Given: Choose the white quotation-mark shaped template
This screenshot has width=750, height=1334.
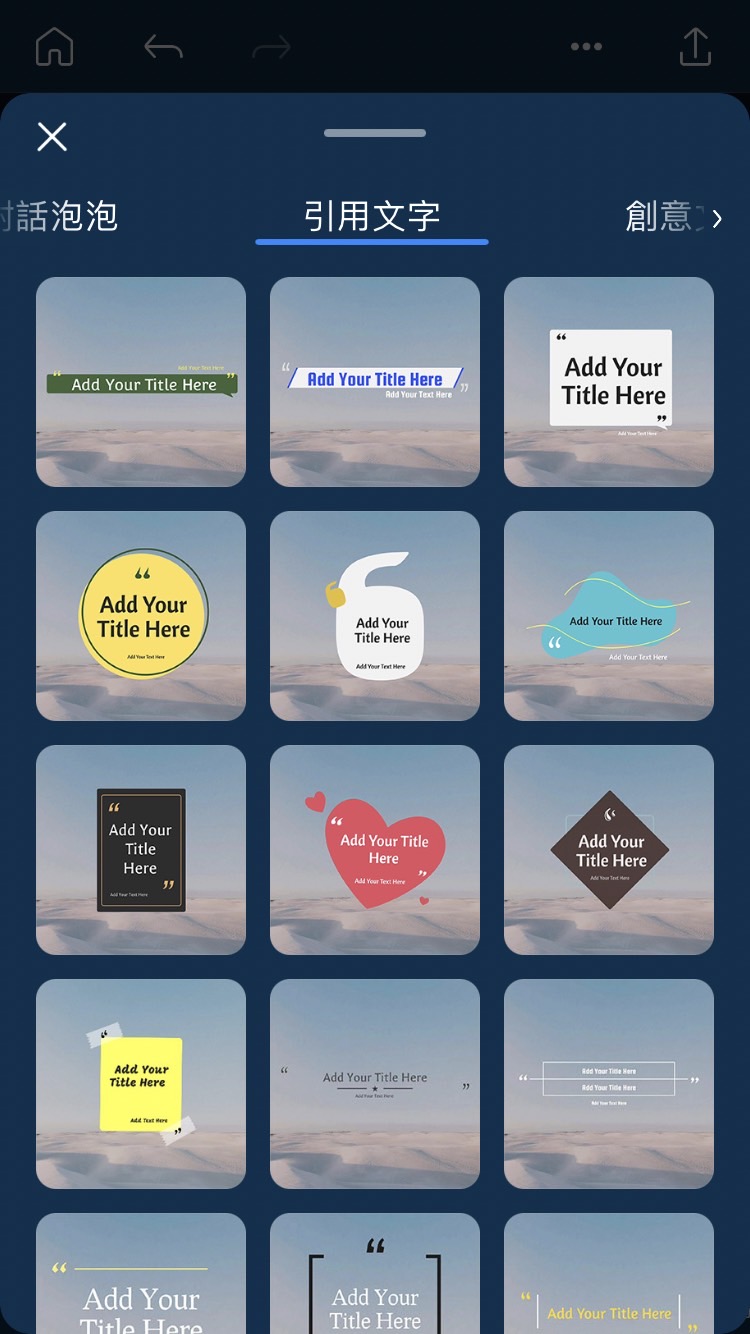Looking at the screenshot, I should [x=375, y=616].
